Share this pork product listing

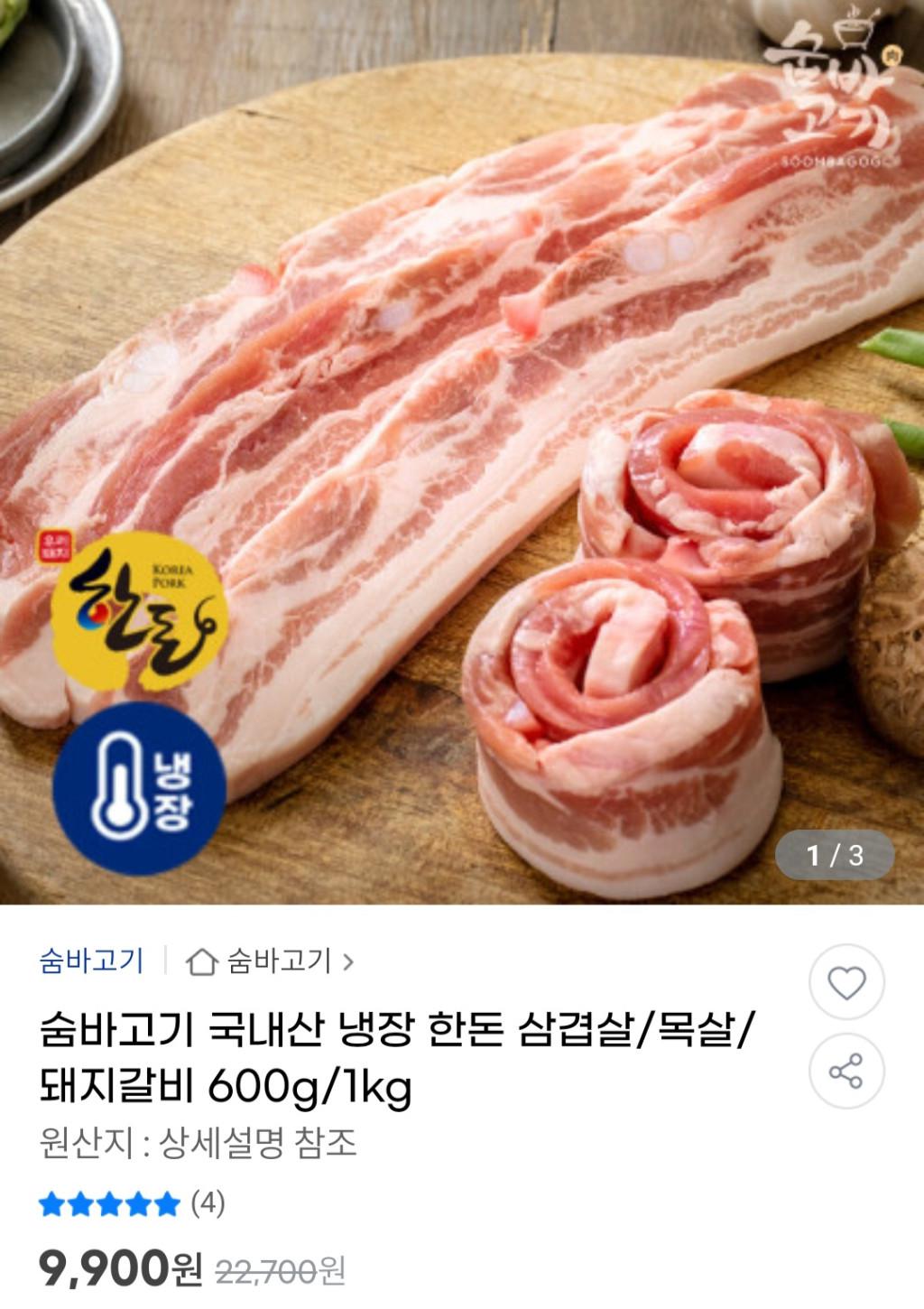tap(845, 1072)
